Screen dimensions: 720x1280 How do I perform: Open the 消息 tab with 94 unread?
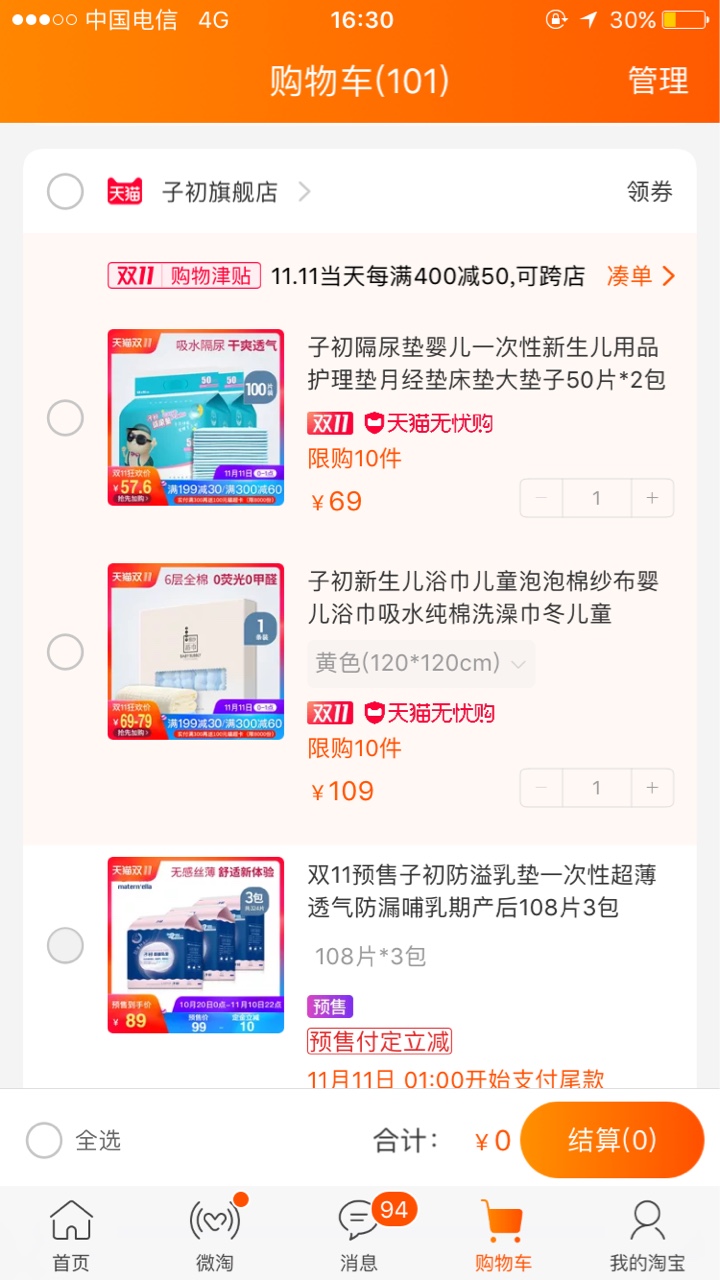[359, 1235]
